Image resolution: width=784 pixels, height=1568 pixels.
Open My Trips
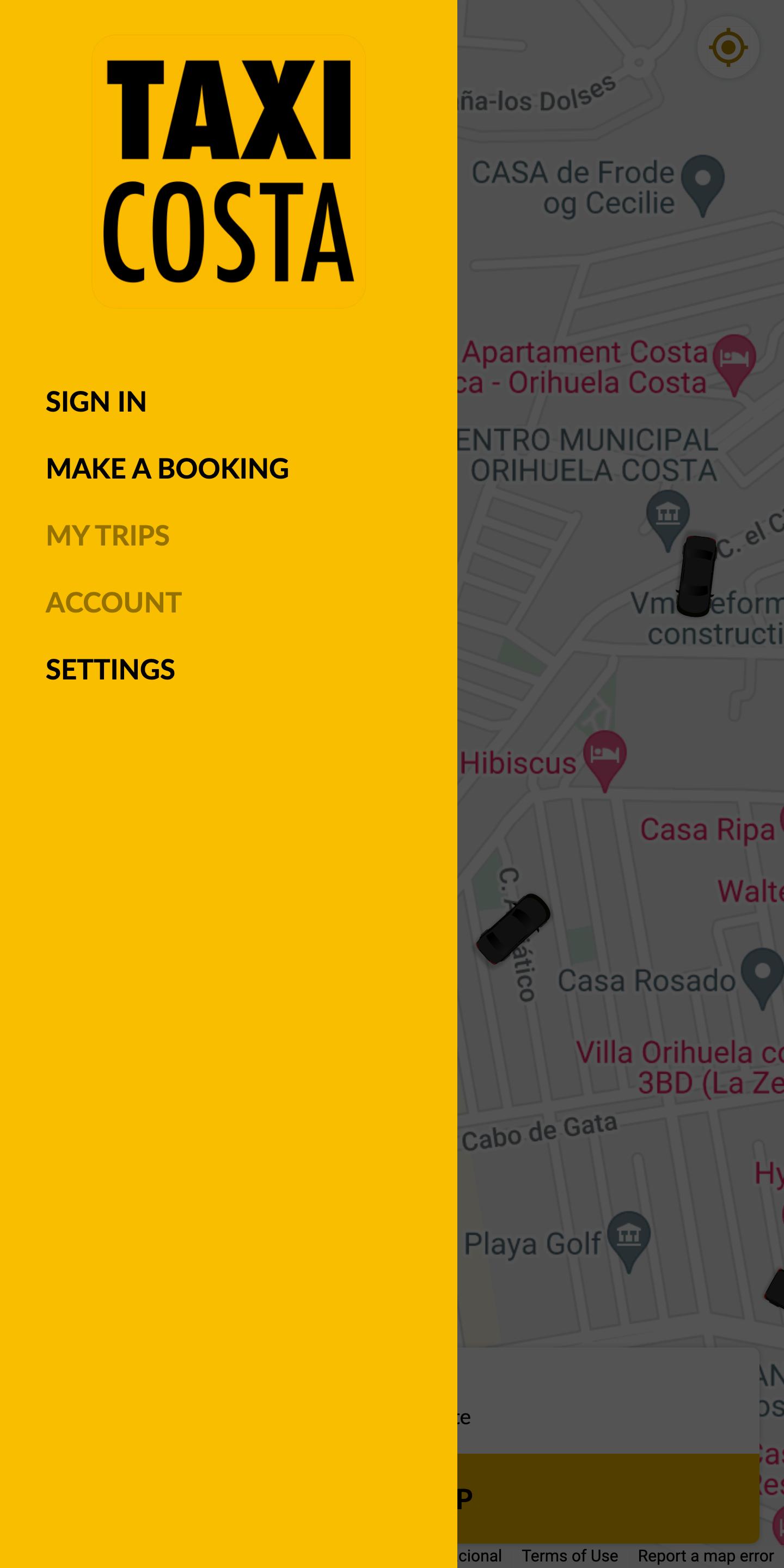(108, 536)
